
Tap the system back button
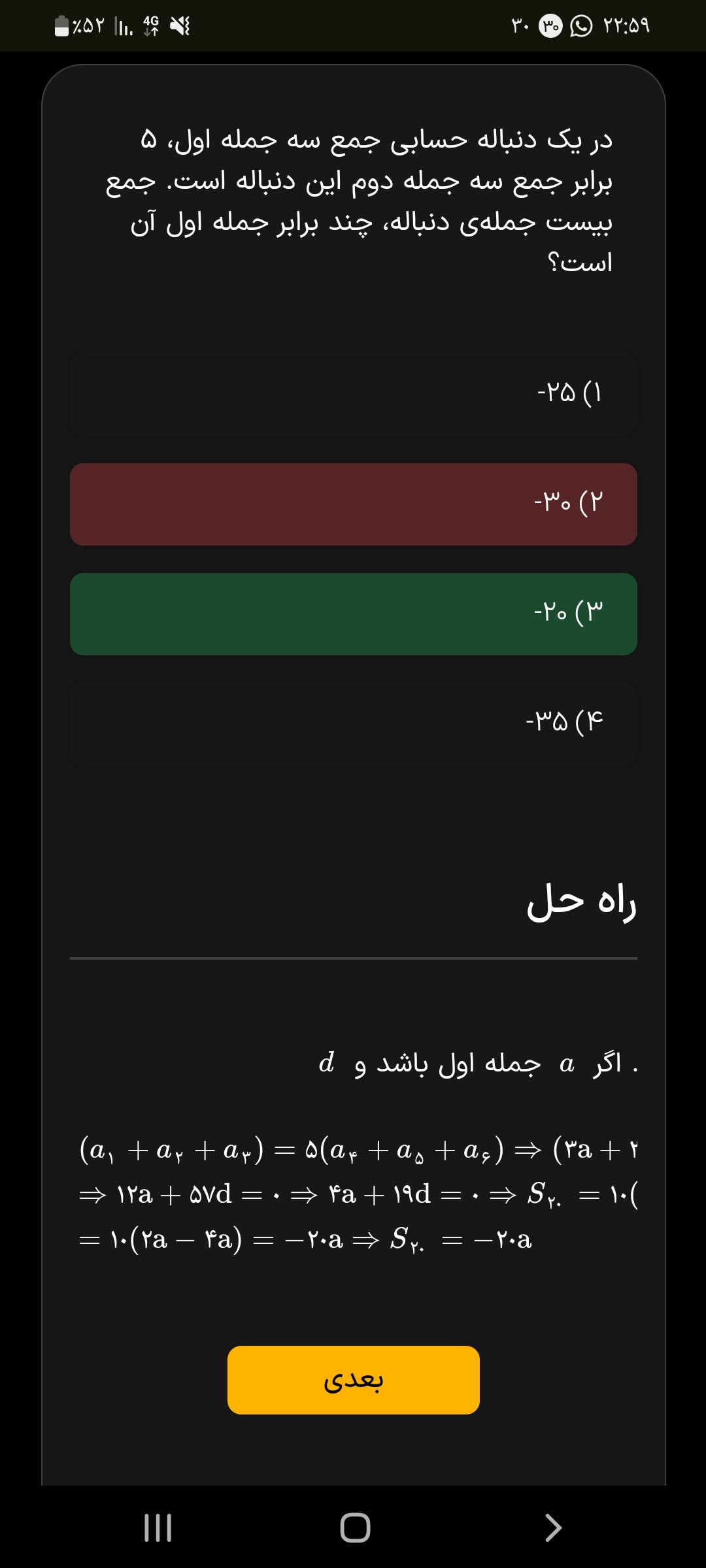click(552, 1527)
